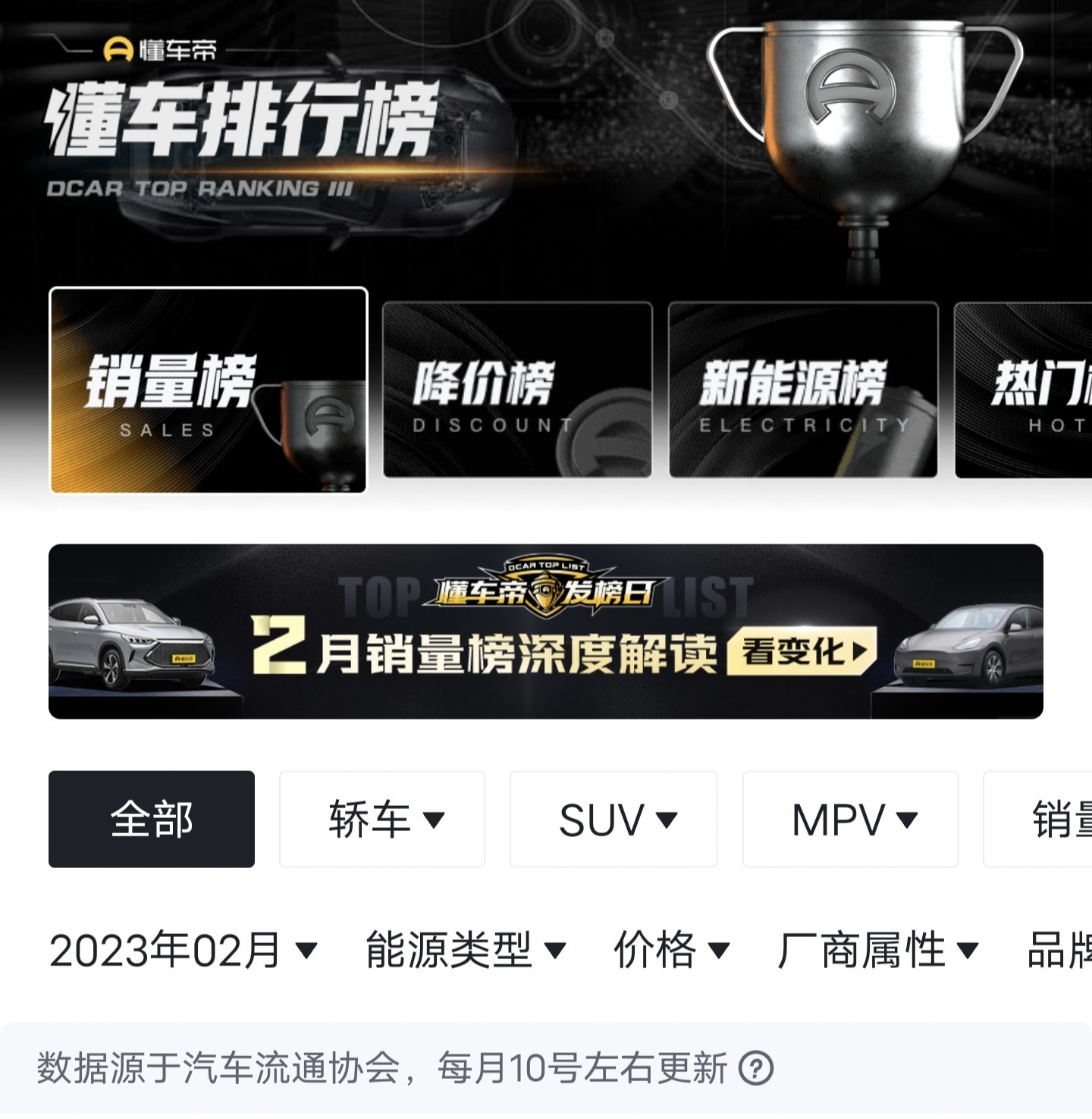Open the 2月销量榜深度解读 banner

point(546,632)
